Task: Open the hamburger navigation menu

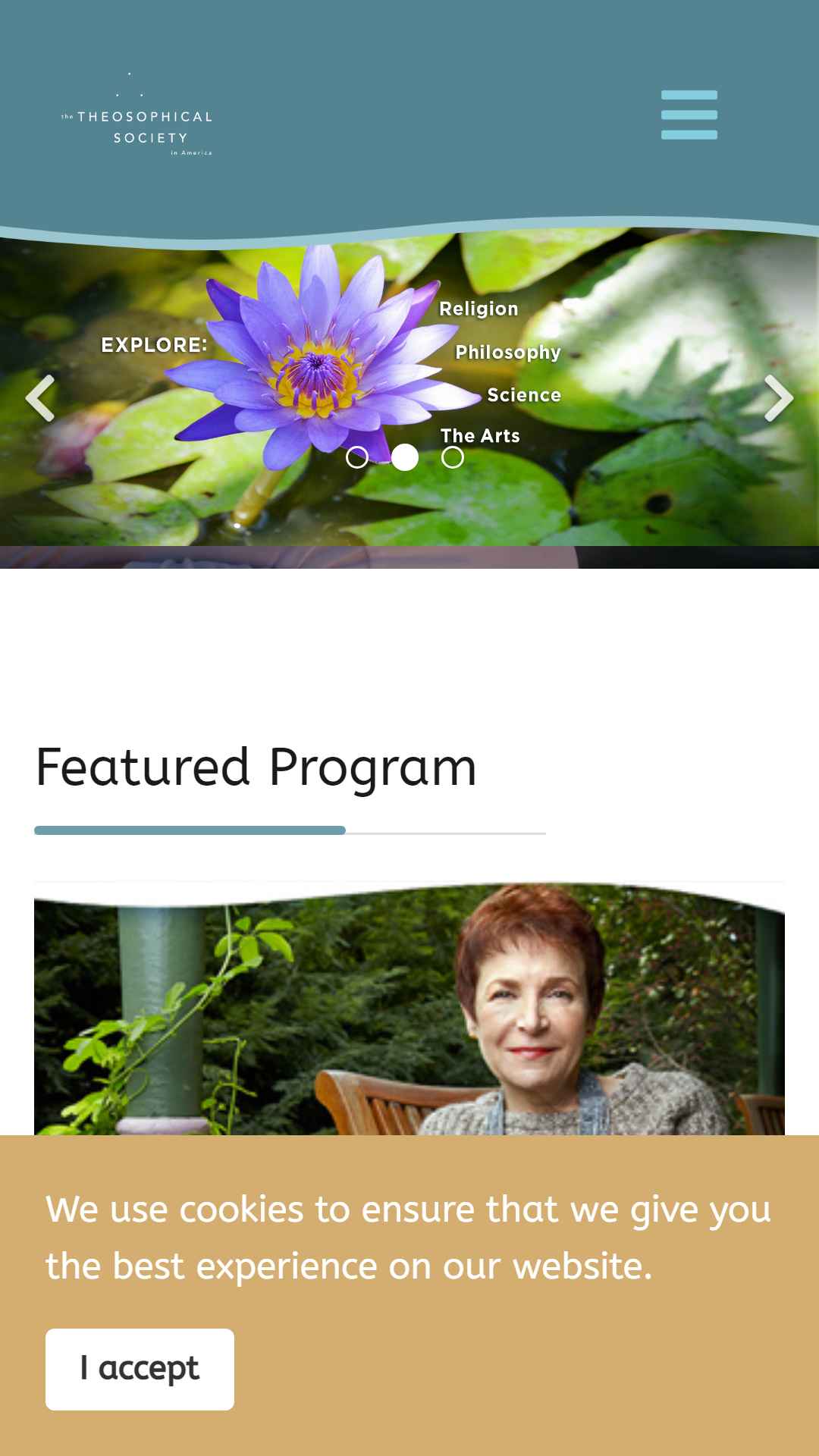Action: point(689,115)
